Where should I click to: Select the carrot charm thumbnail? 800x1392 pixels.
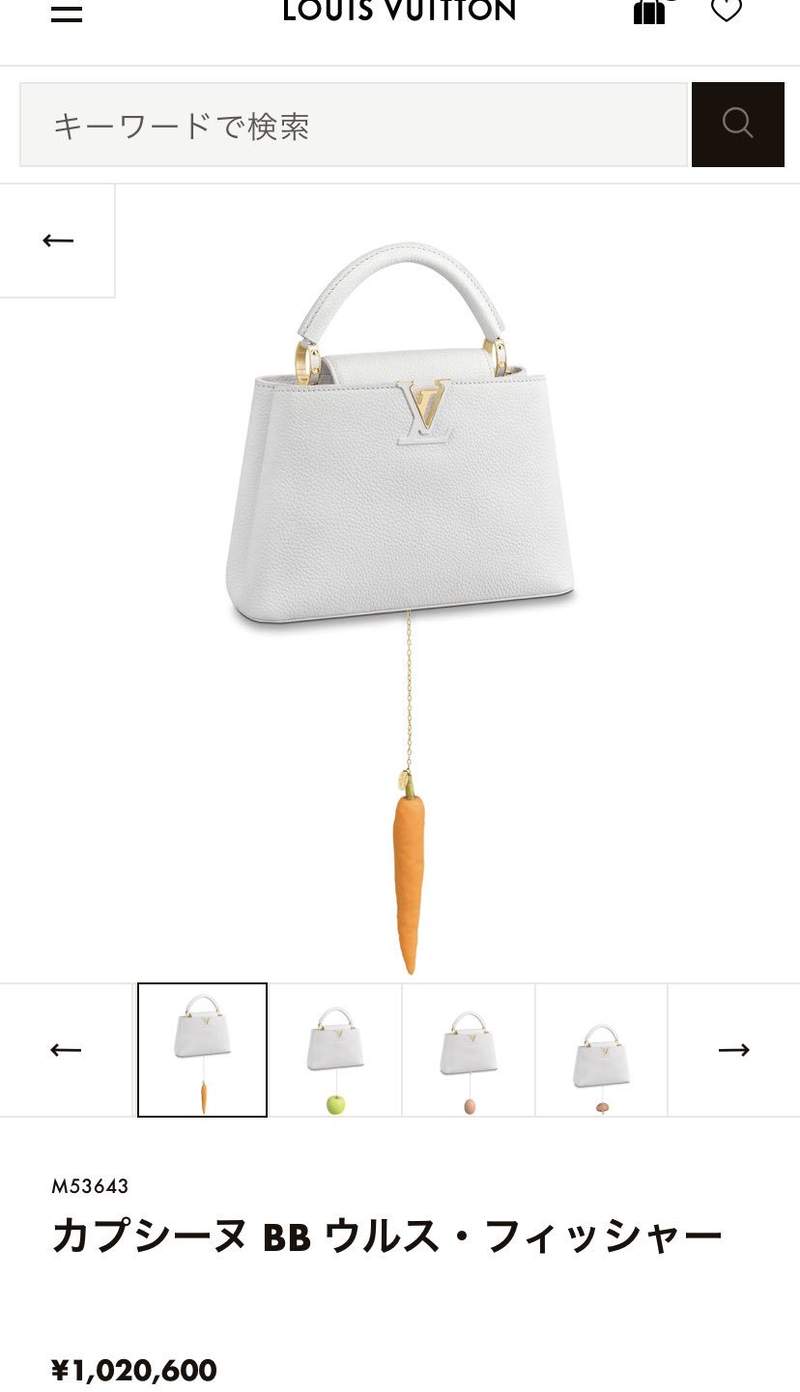point(202,1050)
